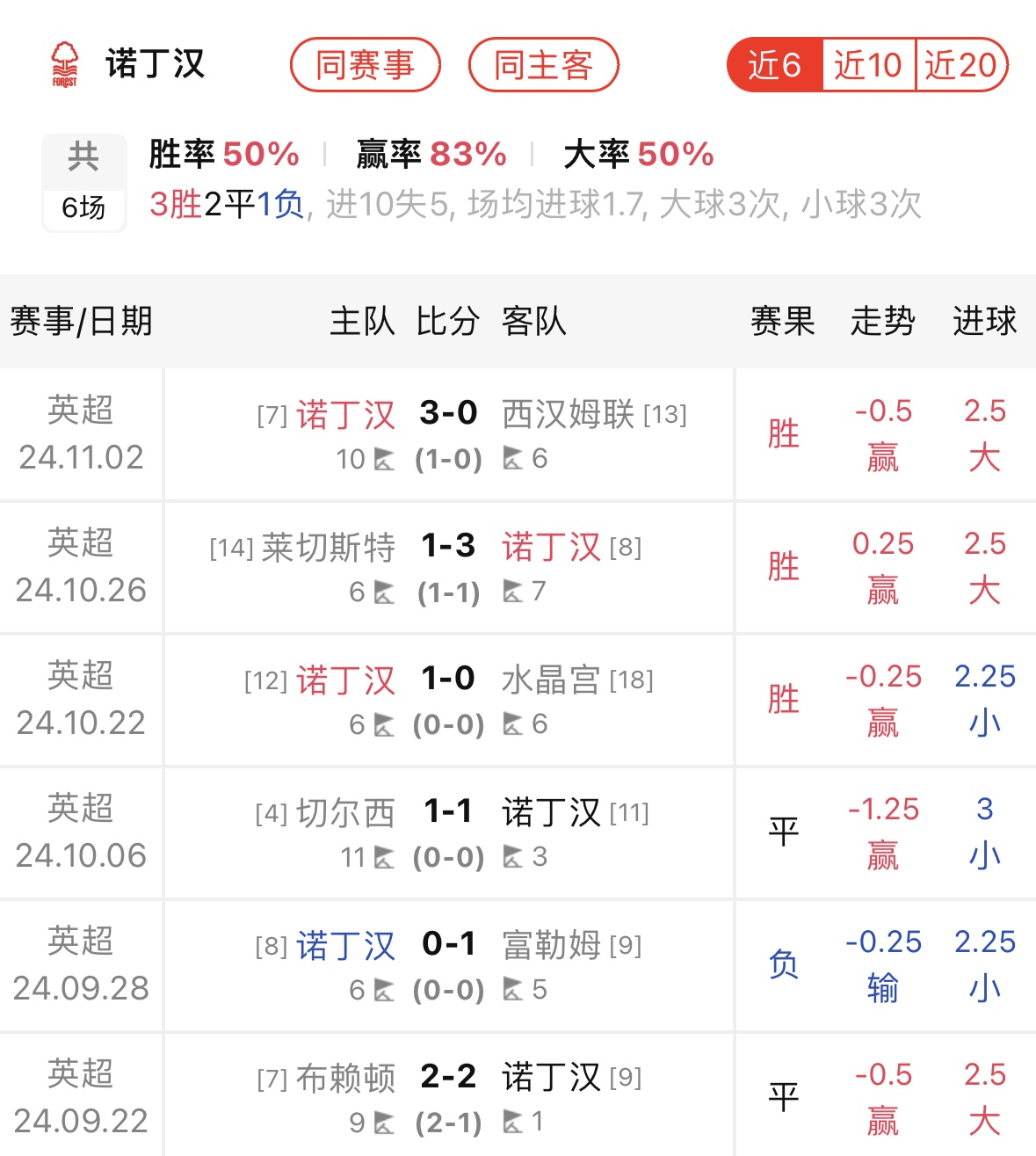Image resolution: width=1036 pixels, height=1156 pixels.
Task: Open the 切尔西 vs 诺丁汉 match row
Action: [448, 832]
